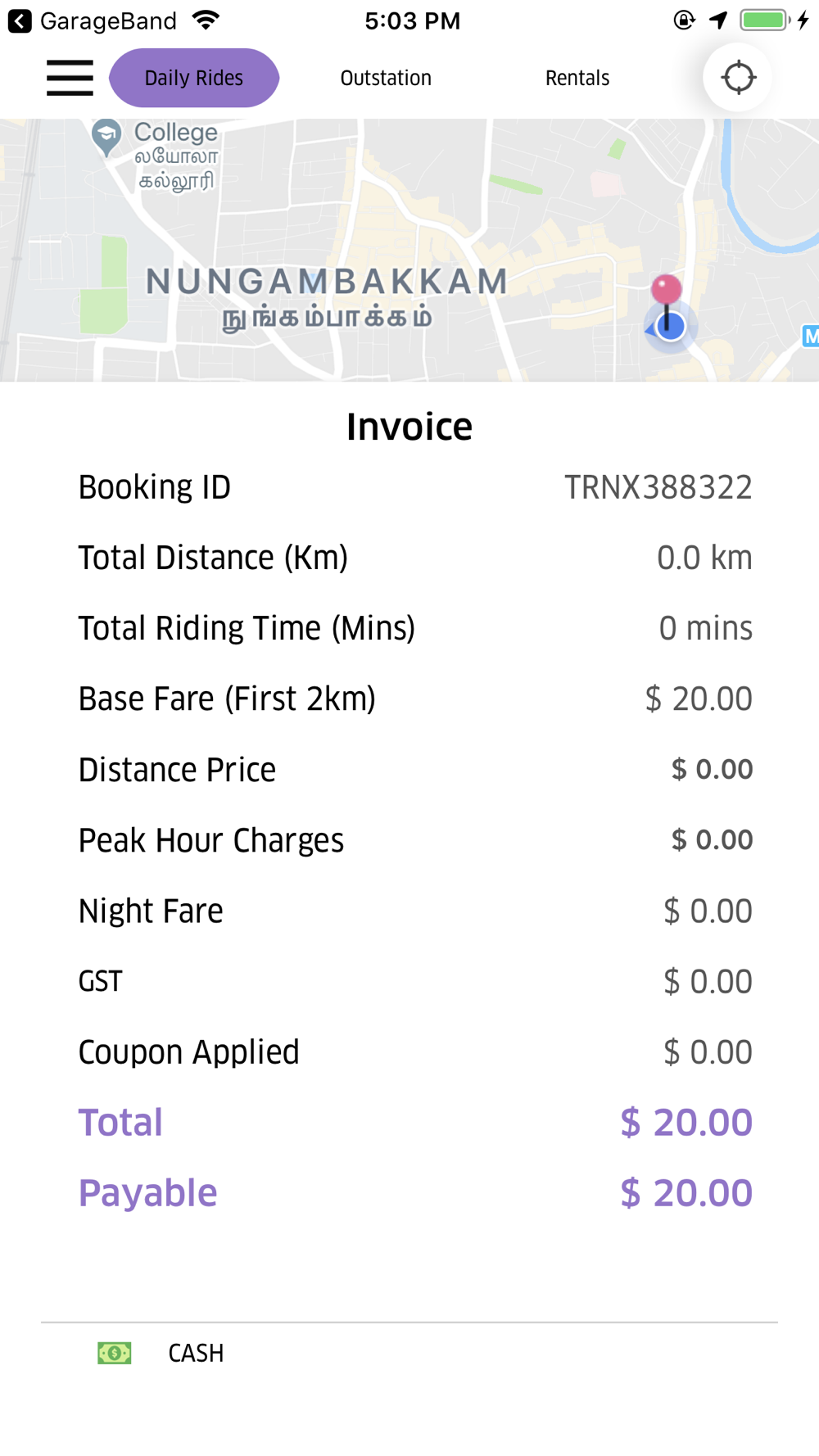Recenter map with the location target icon
The image size is (819, 1456).
point(738,78)
